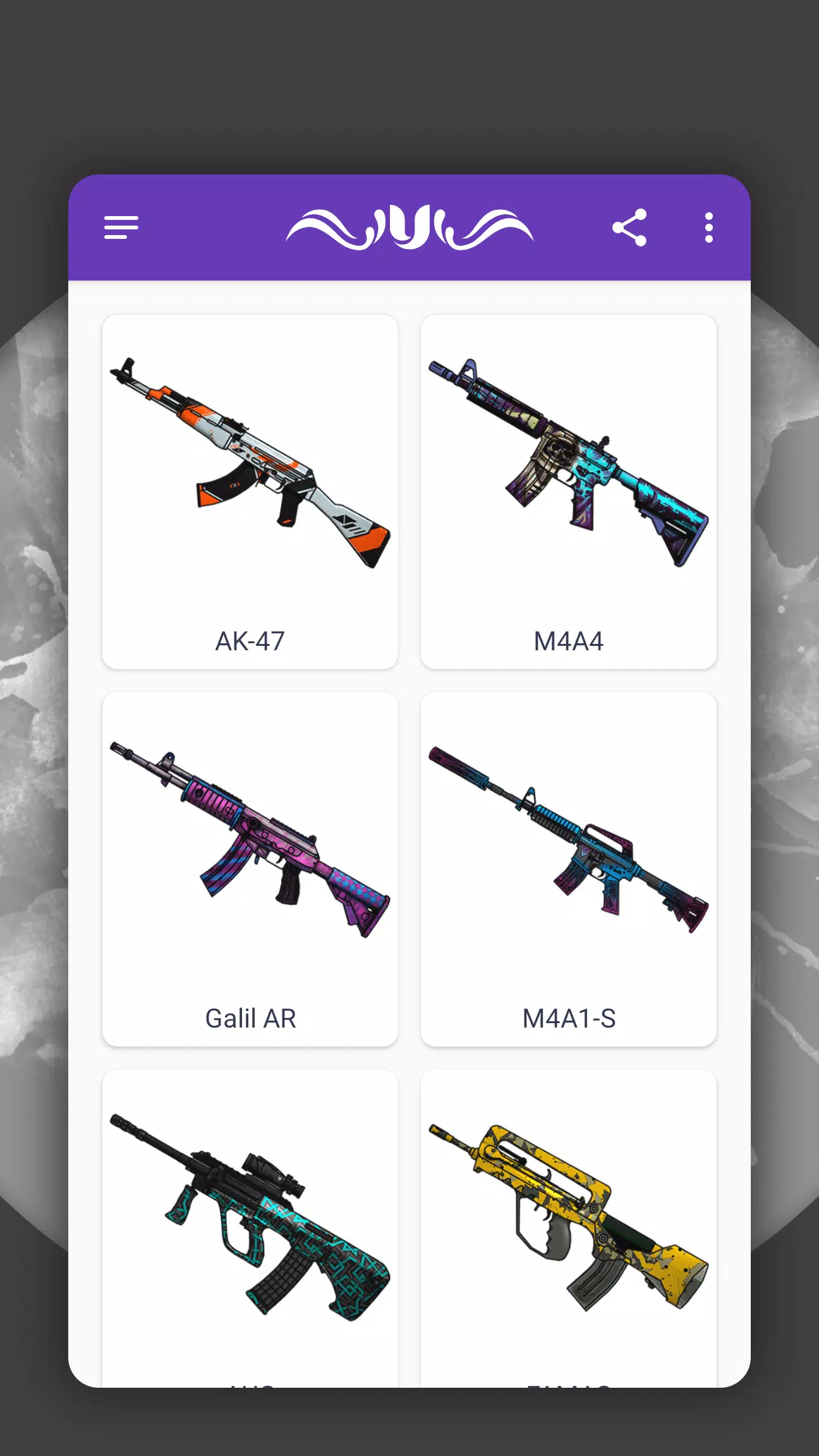Open the three-dot overflow menu
819x1456 pixels.
[x=708, y=227]
